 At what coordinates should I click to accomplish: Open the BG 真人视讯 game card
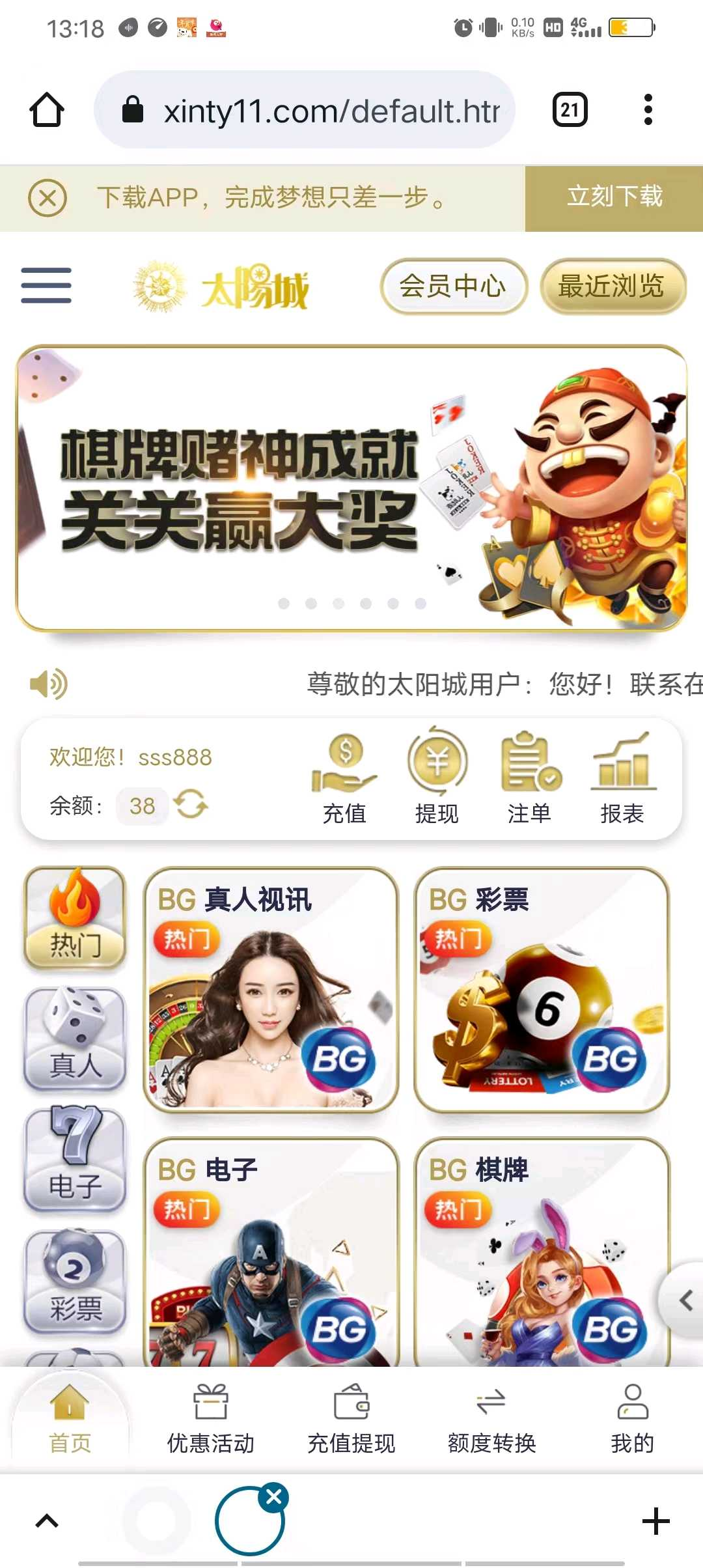[x=270, y=990]
